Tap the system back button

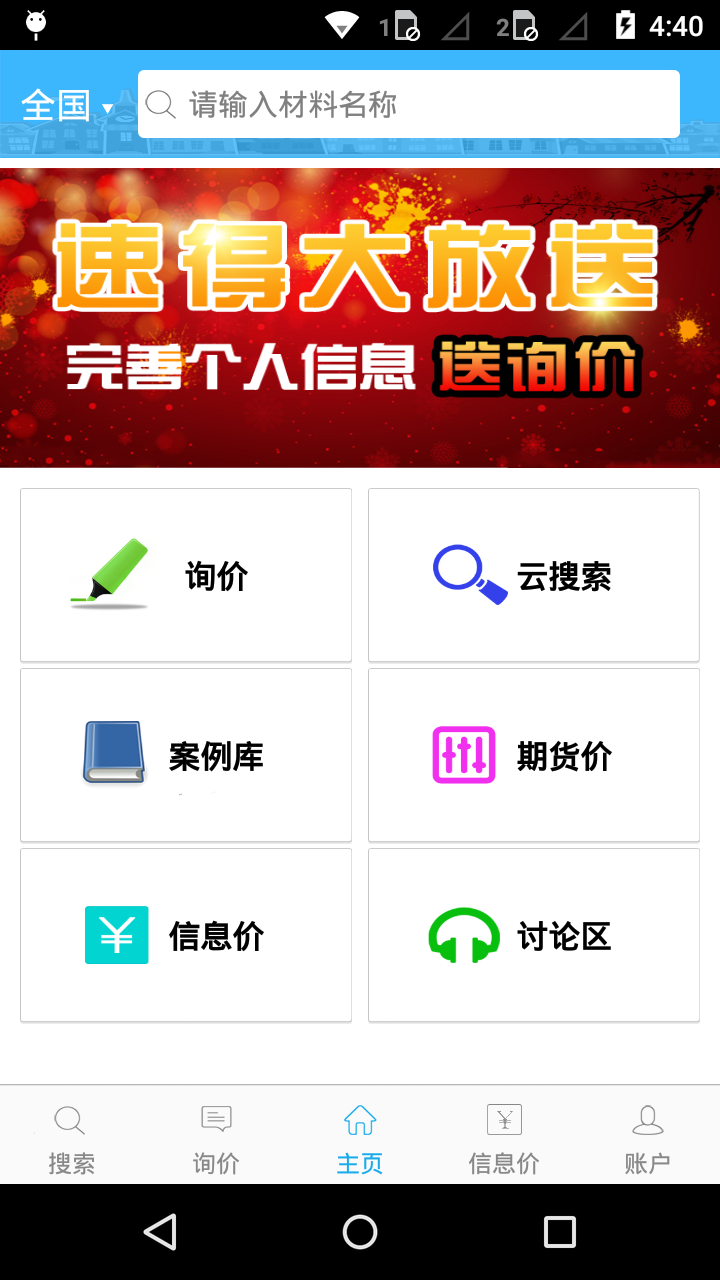[160, 1232]
